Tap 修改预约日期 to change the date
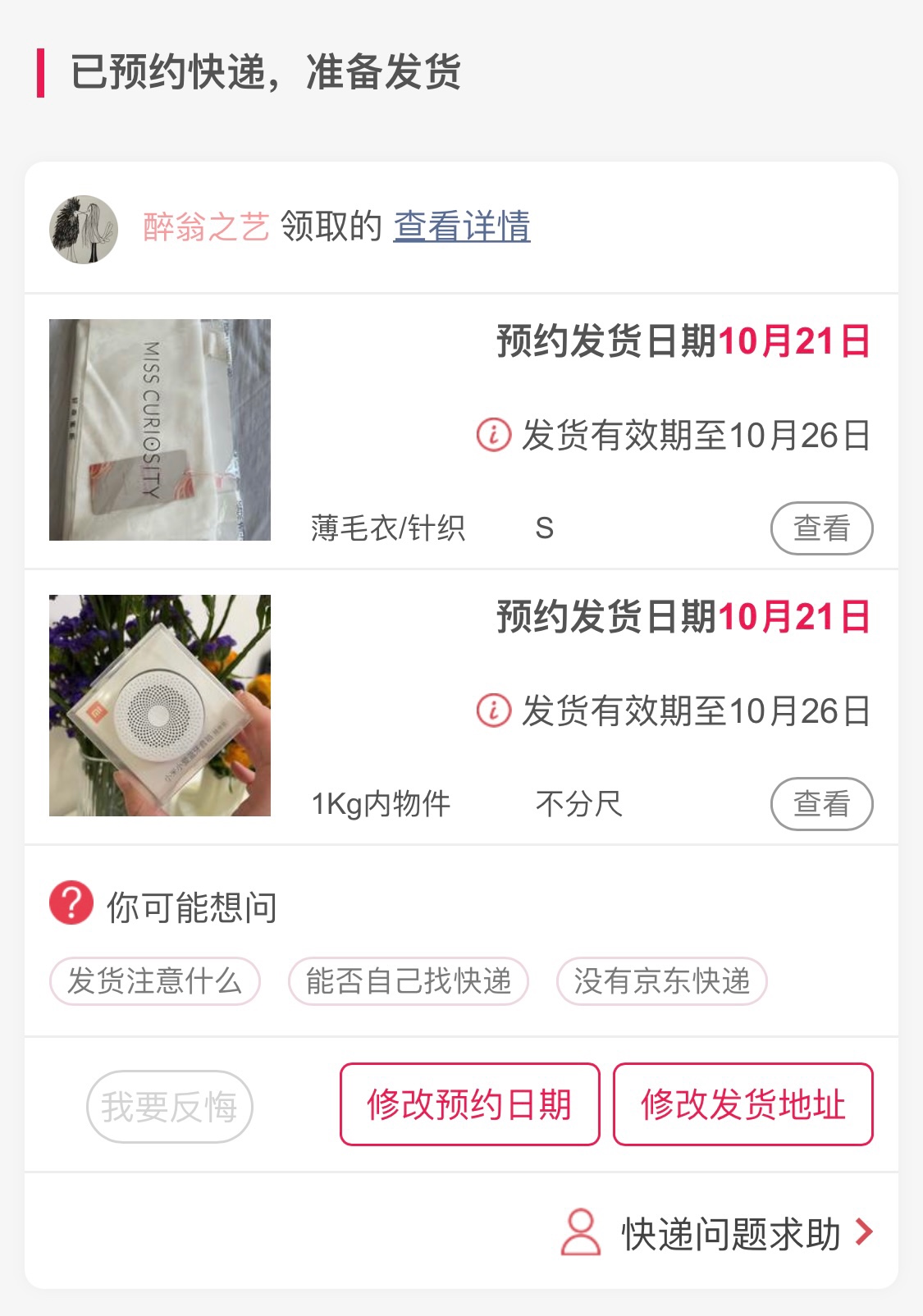Viewport: 923px width, 1316px height. point(469,1104)
